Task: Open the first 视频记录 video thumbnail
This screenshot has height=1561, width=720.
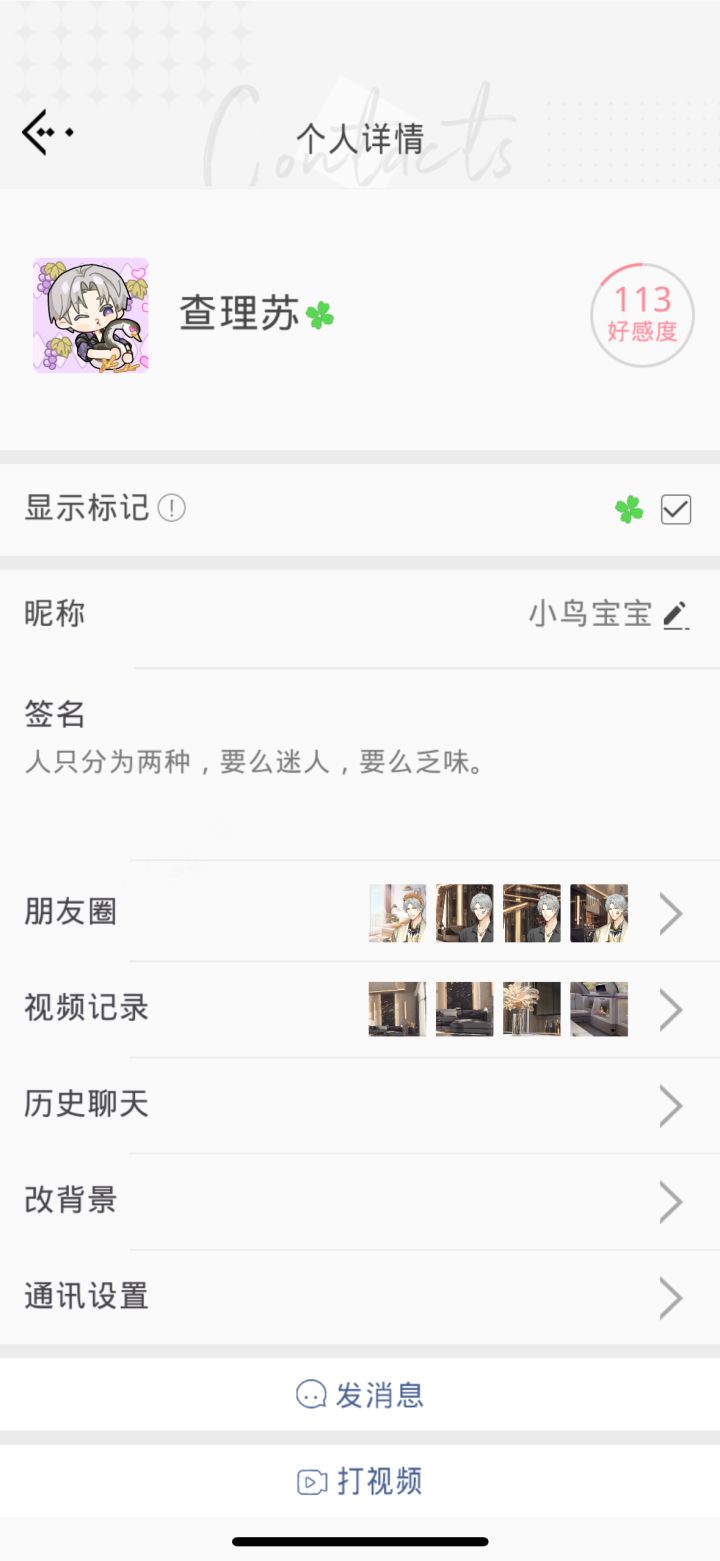Action: click(x=397, y=1010)
